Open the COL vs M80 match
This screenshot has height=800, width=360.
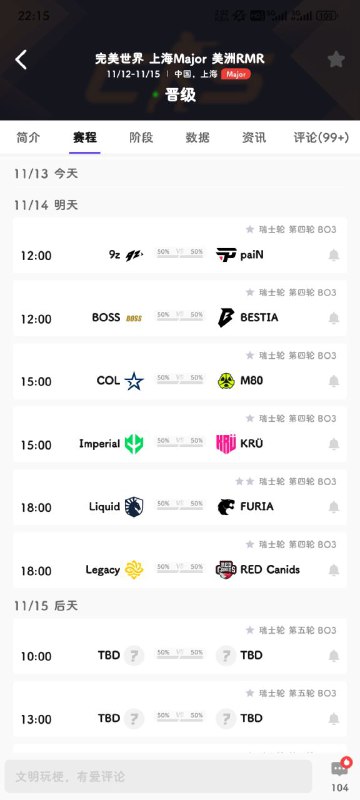180,371
